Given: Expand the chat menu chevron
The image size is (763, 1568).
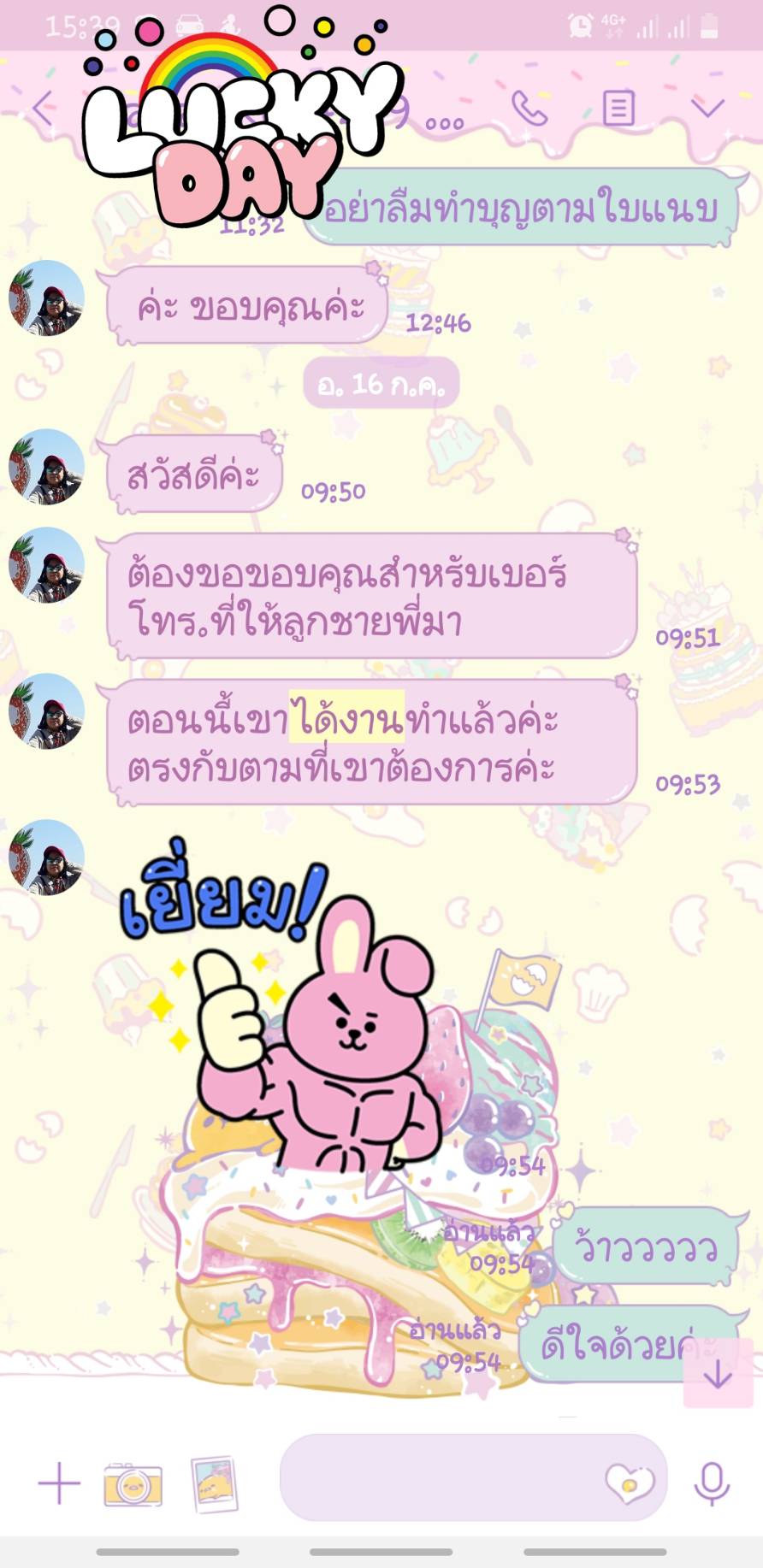Looking at the screenshot, I should (x=708, y=109).
